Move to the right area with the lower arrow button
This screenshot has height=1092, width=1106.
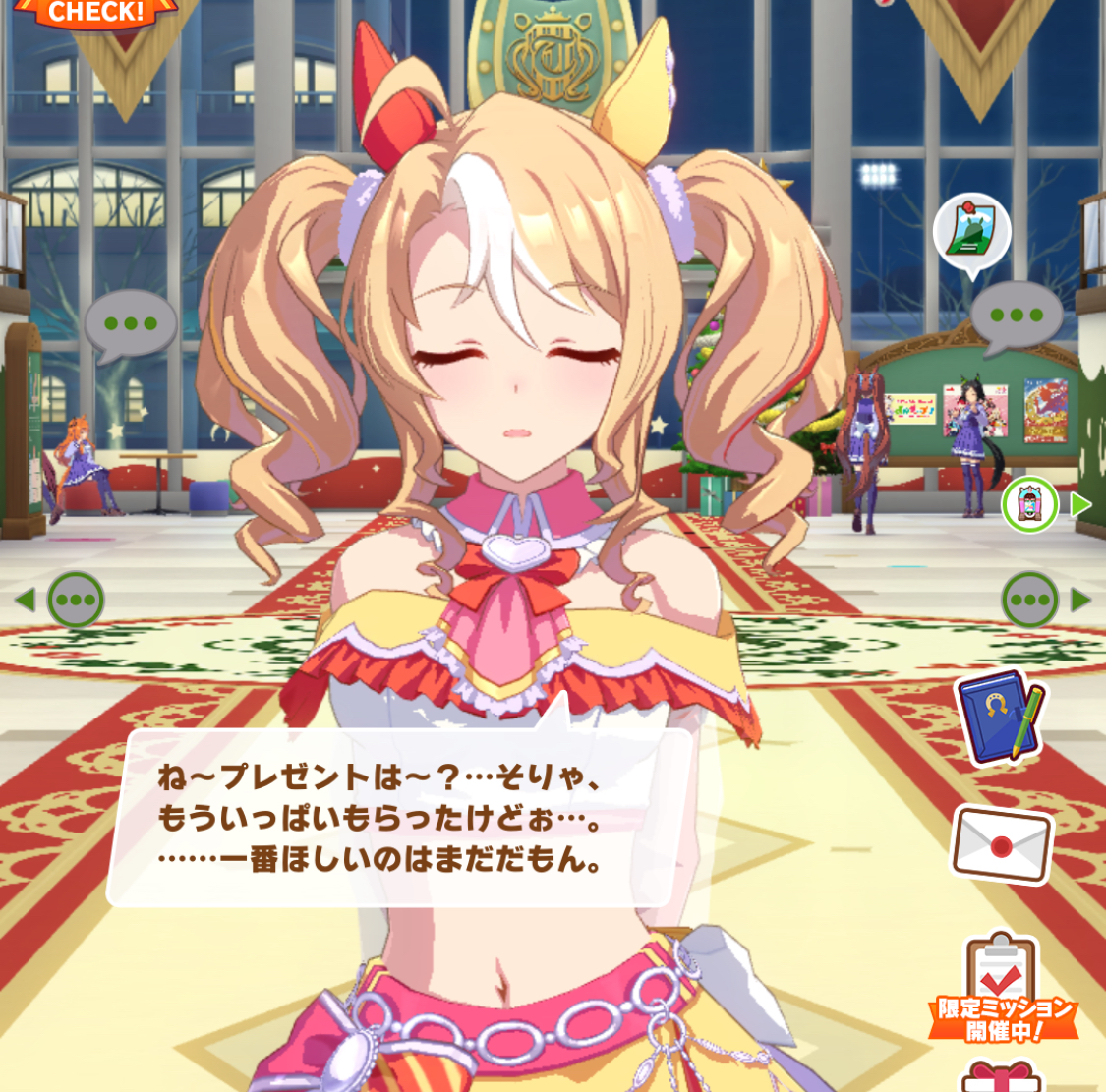coord(1046,600)
